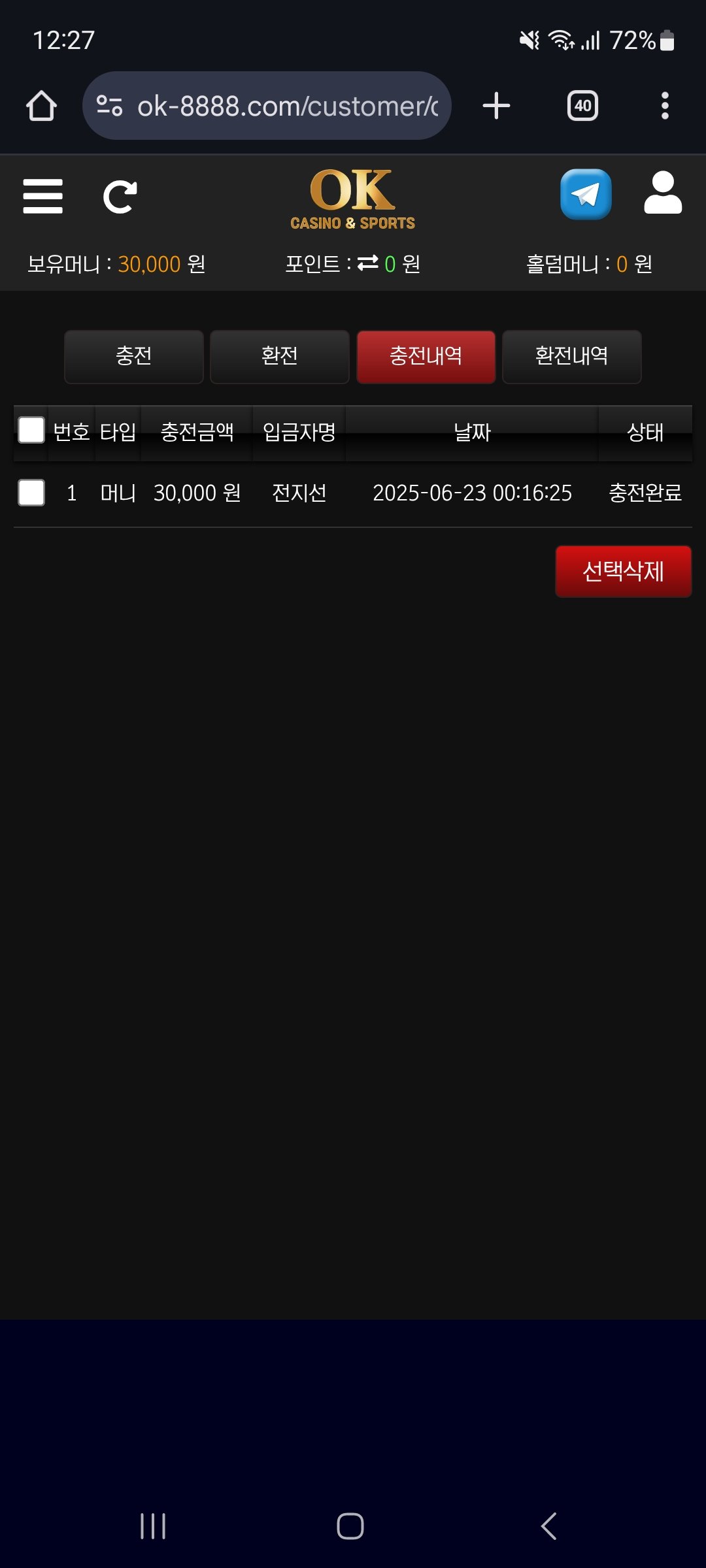Refresh the page with the reload icon
Screen dimensions: 706x1568
click(120, 196)
